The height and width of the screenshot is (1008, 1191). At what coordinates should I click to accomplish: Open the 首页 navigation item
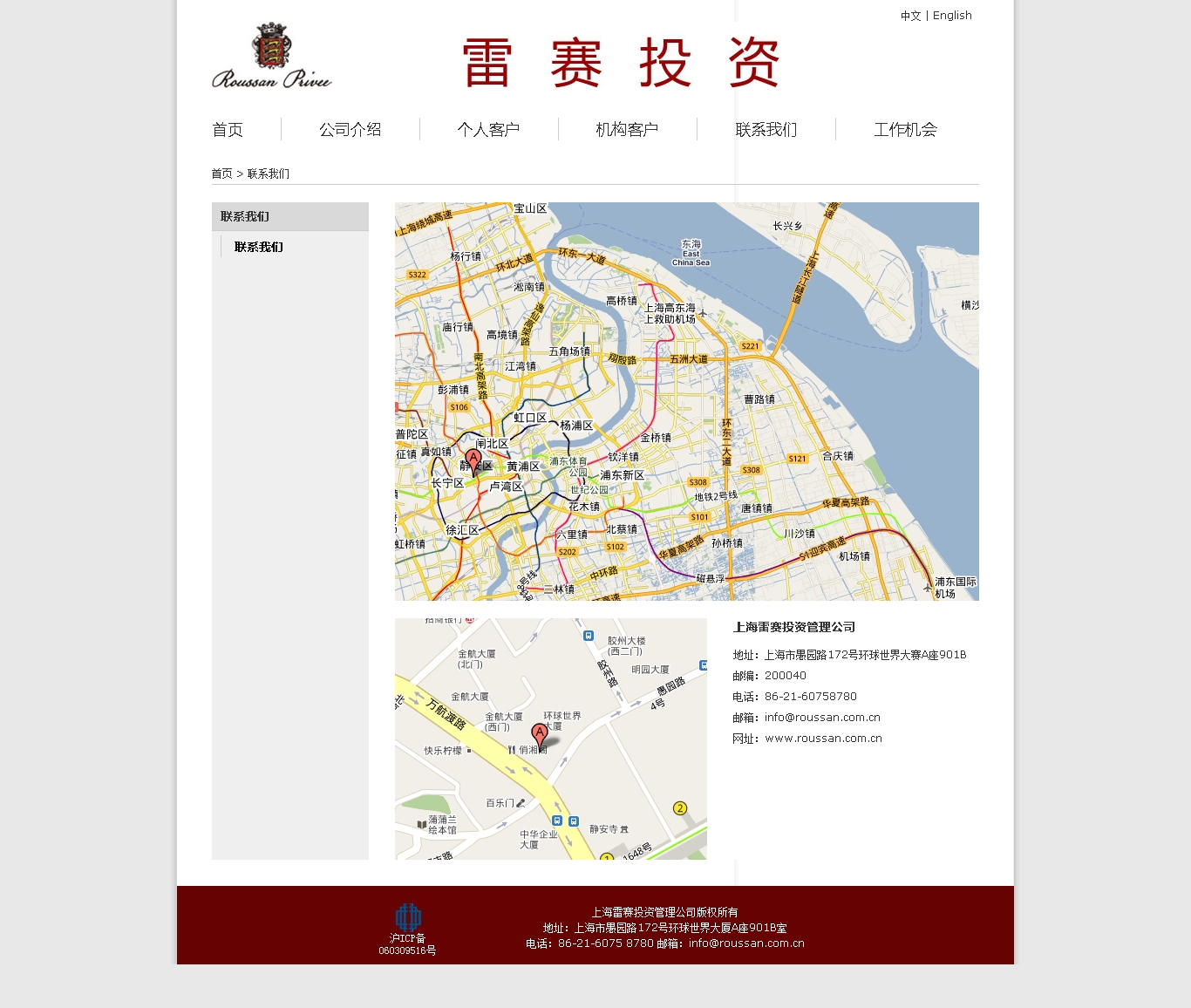tap(228, 130)
